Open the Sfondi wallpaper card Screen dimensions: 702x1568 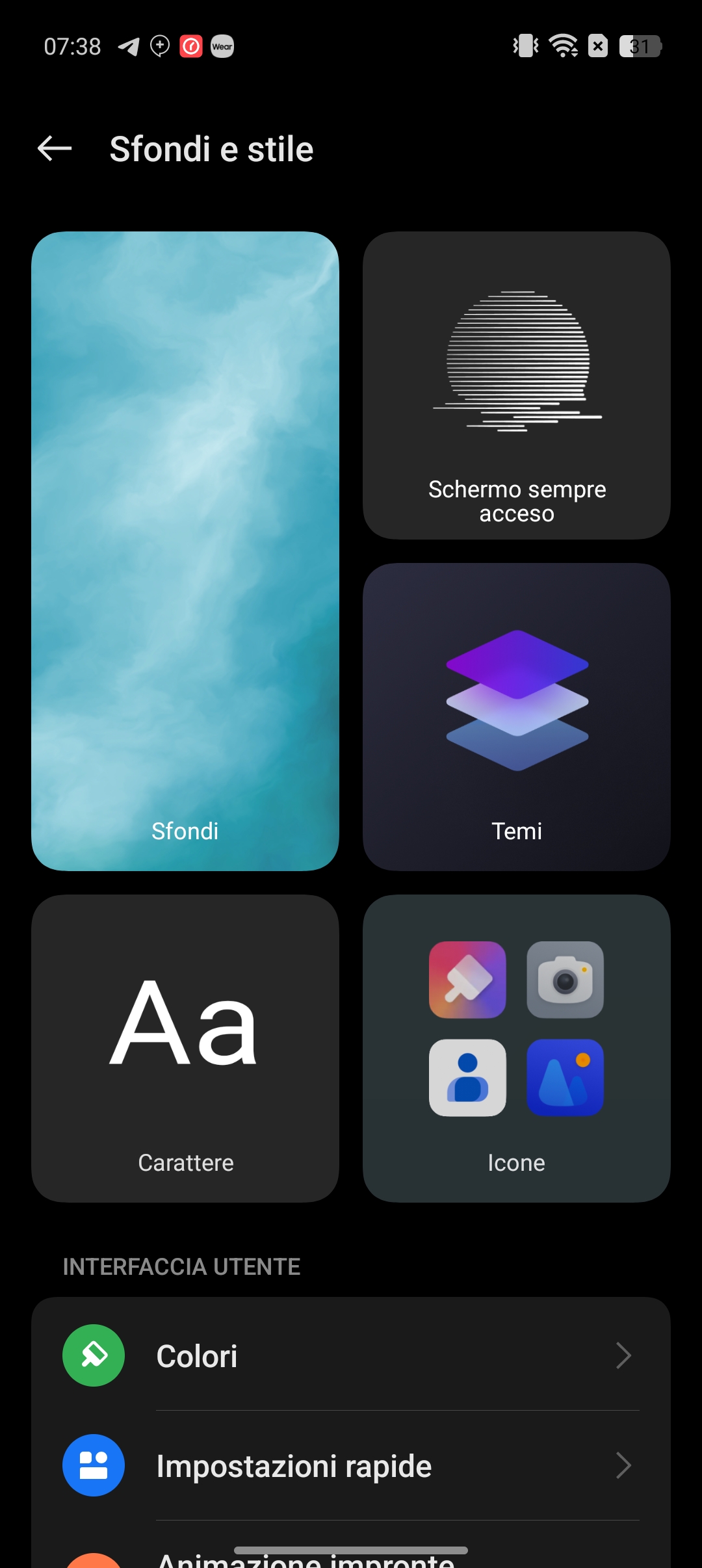coord(185,551)
